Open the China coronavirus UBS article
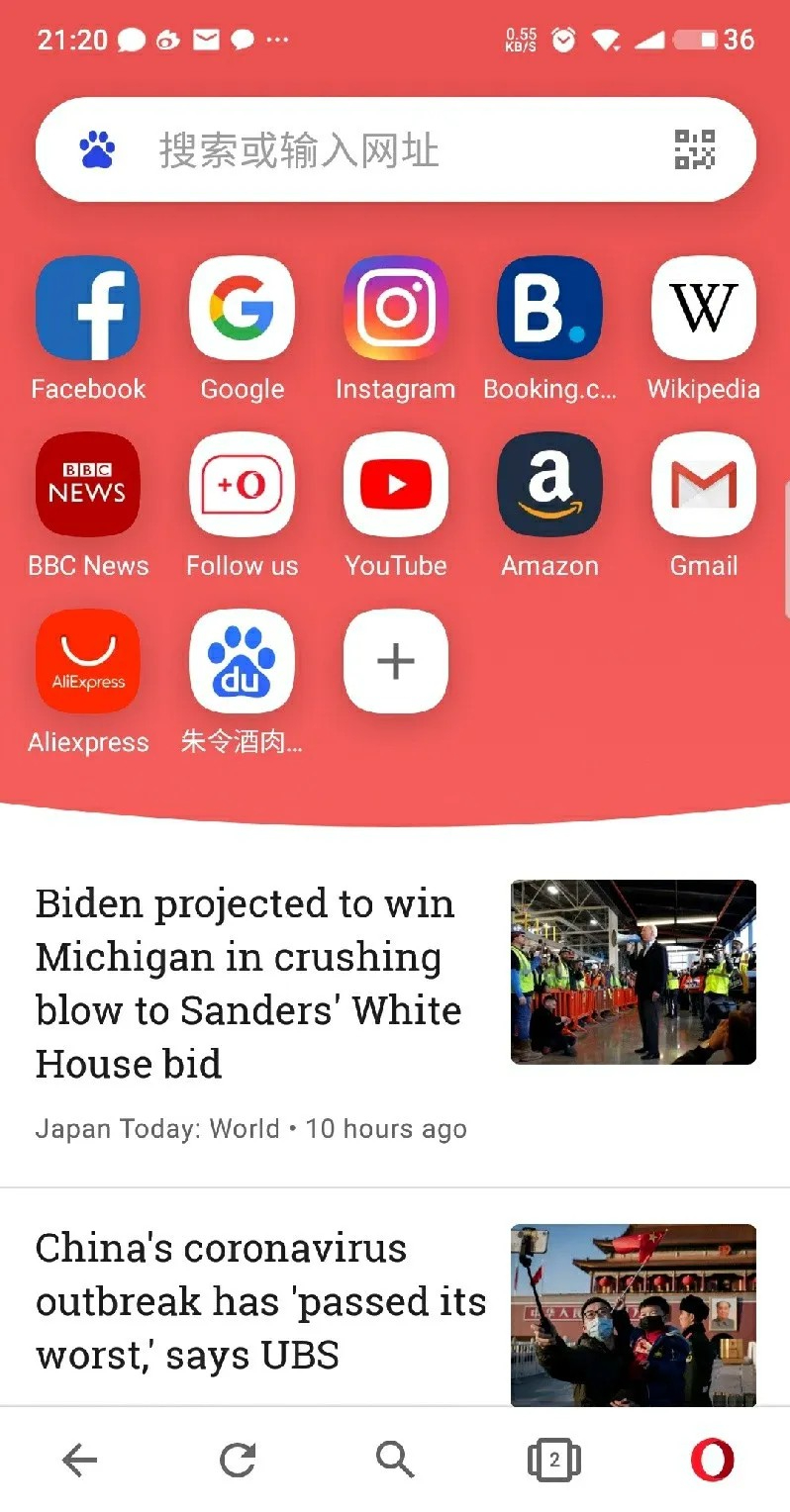790x1512 pixels. pos(259,1301)
